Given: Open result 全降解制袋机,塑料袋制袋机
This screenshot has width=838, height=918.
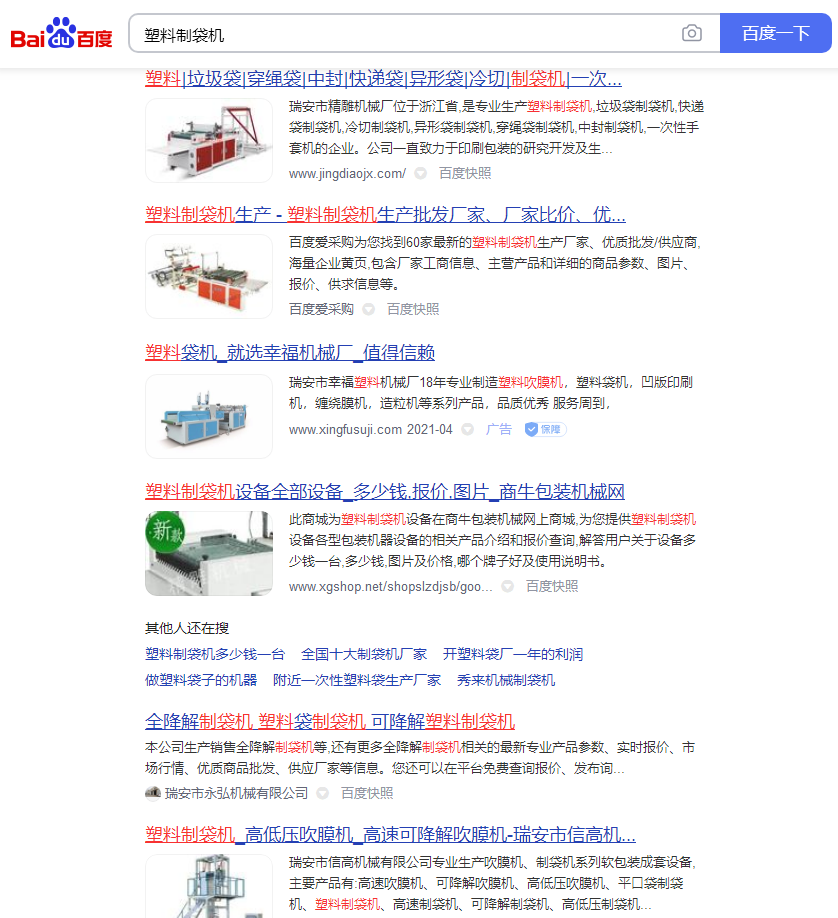Looking at the screenshot, I should click(330, 721).
